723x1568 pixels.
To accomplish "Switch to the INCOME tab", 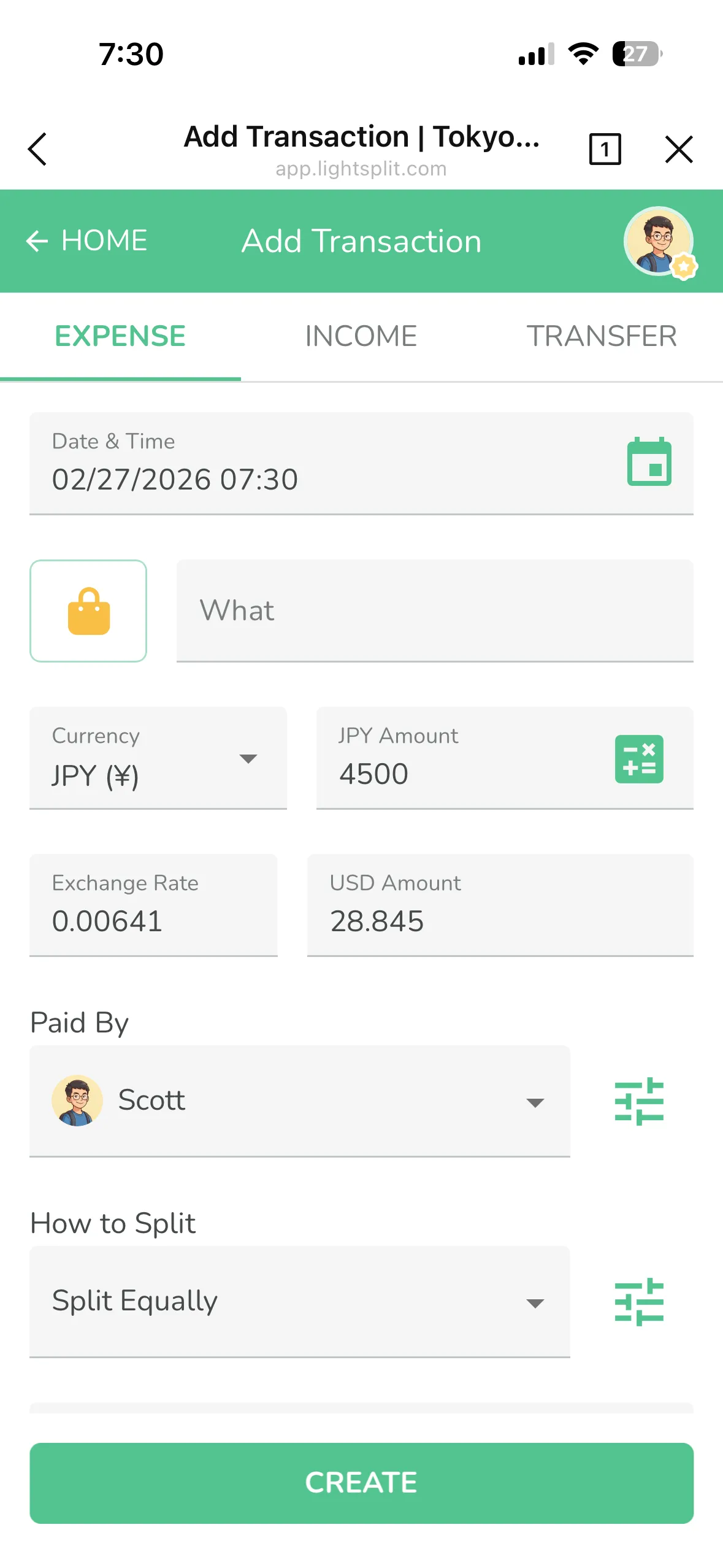I will point(361,336).
